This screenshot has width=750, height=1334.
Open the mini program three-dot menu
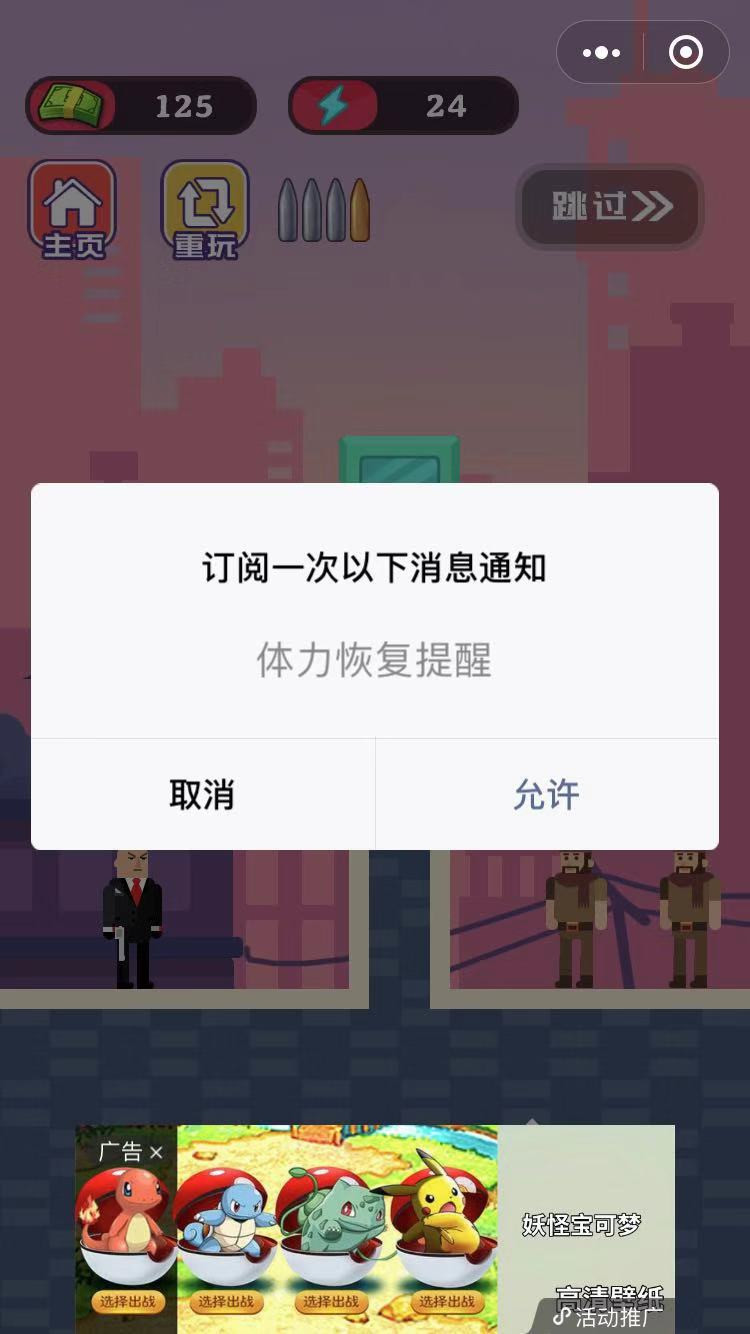coord(601,53)
